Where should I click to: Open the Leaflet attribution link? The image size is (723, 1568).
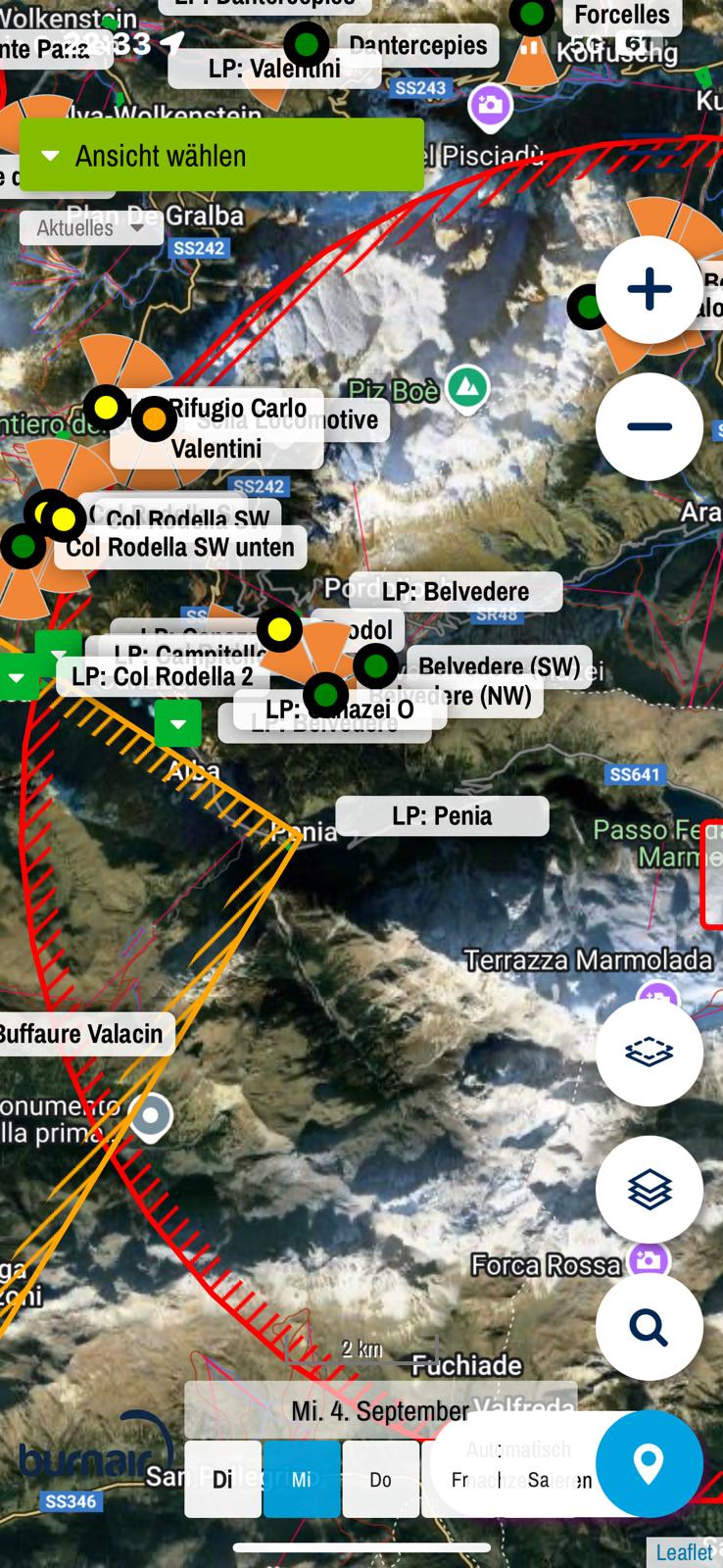coord(684,1552)
